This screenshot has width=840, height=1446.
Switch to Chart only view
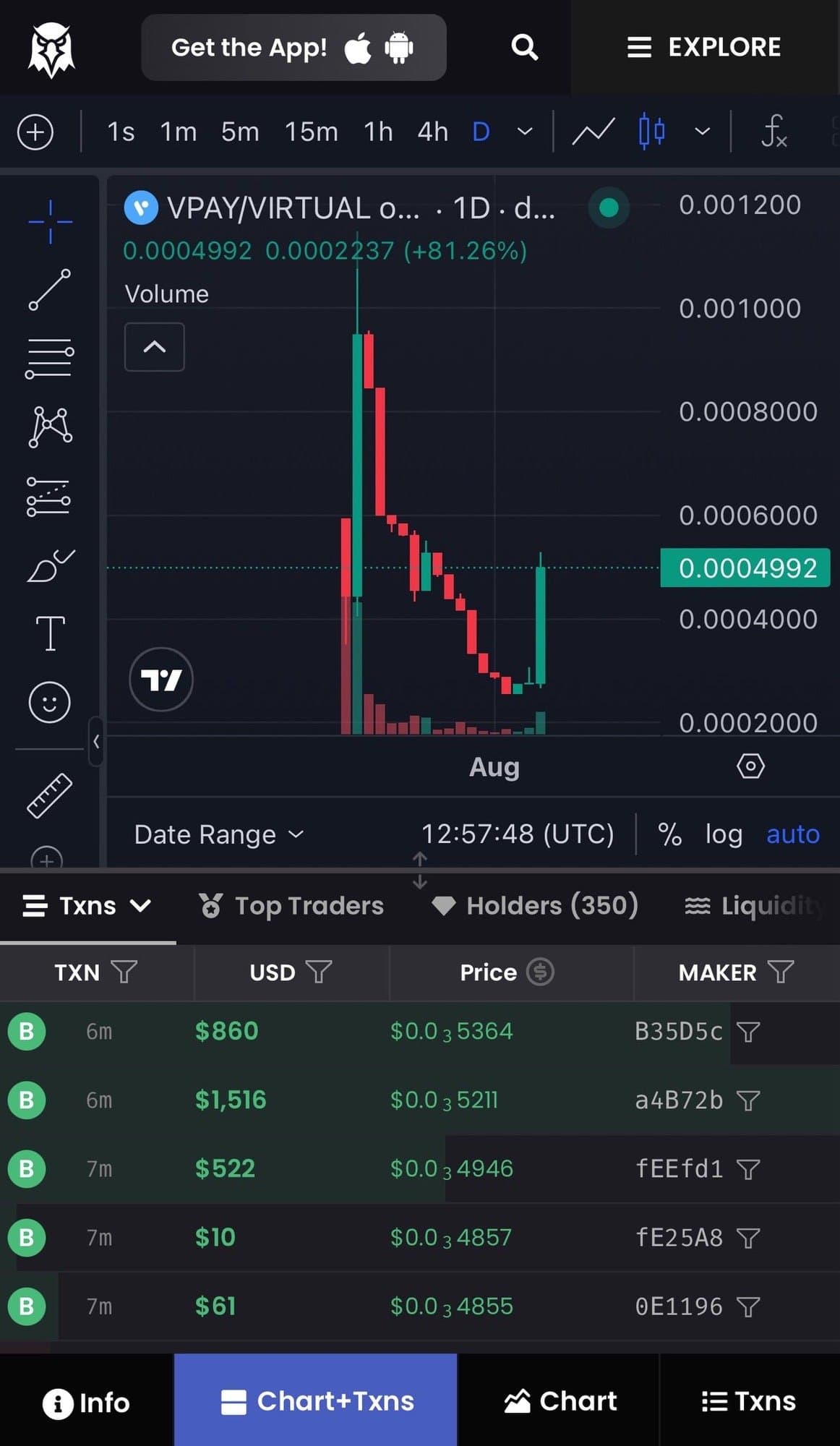[x=560, y=1402]
